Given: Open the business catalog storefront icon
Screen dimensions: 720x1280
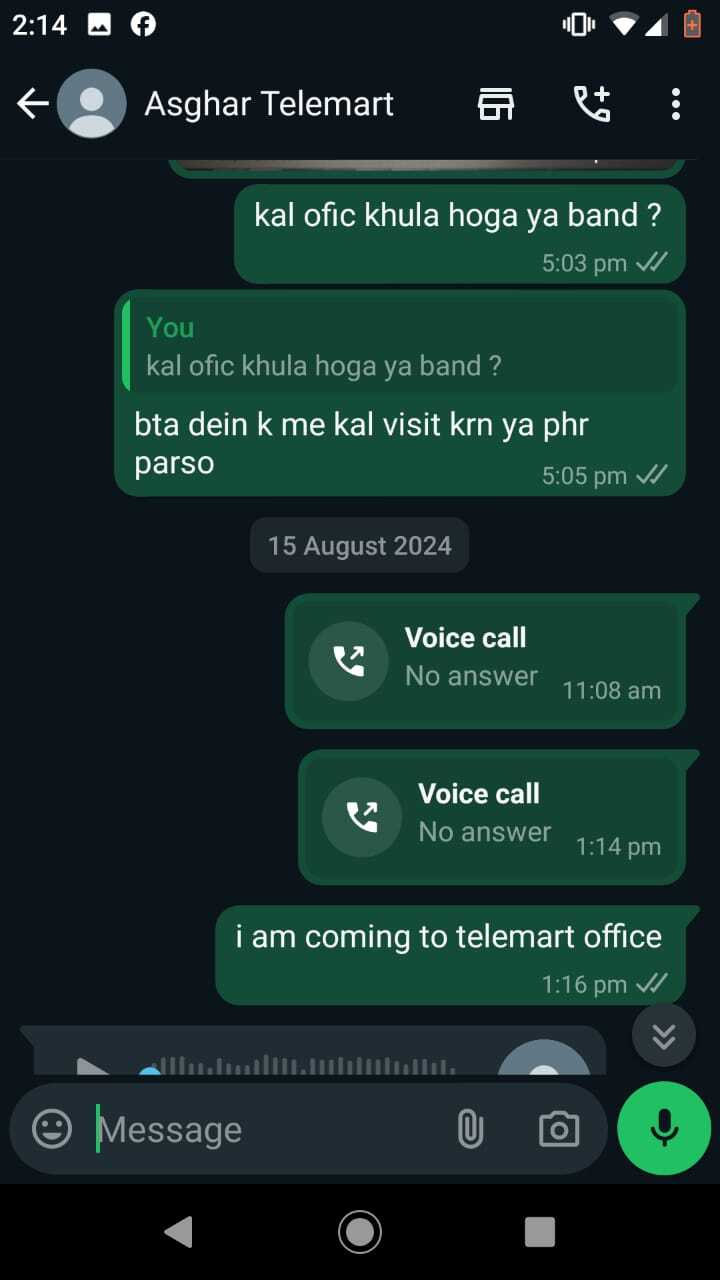Looking at the screenshot, I should coord(496,104).
